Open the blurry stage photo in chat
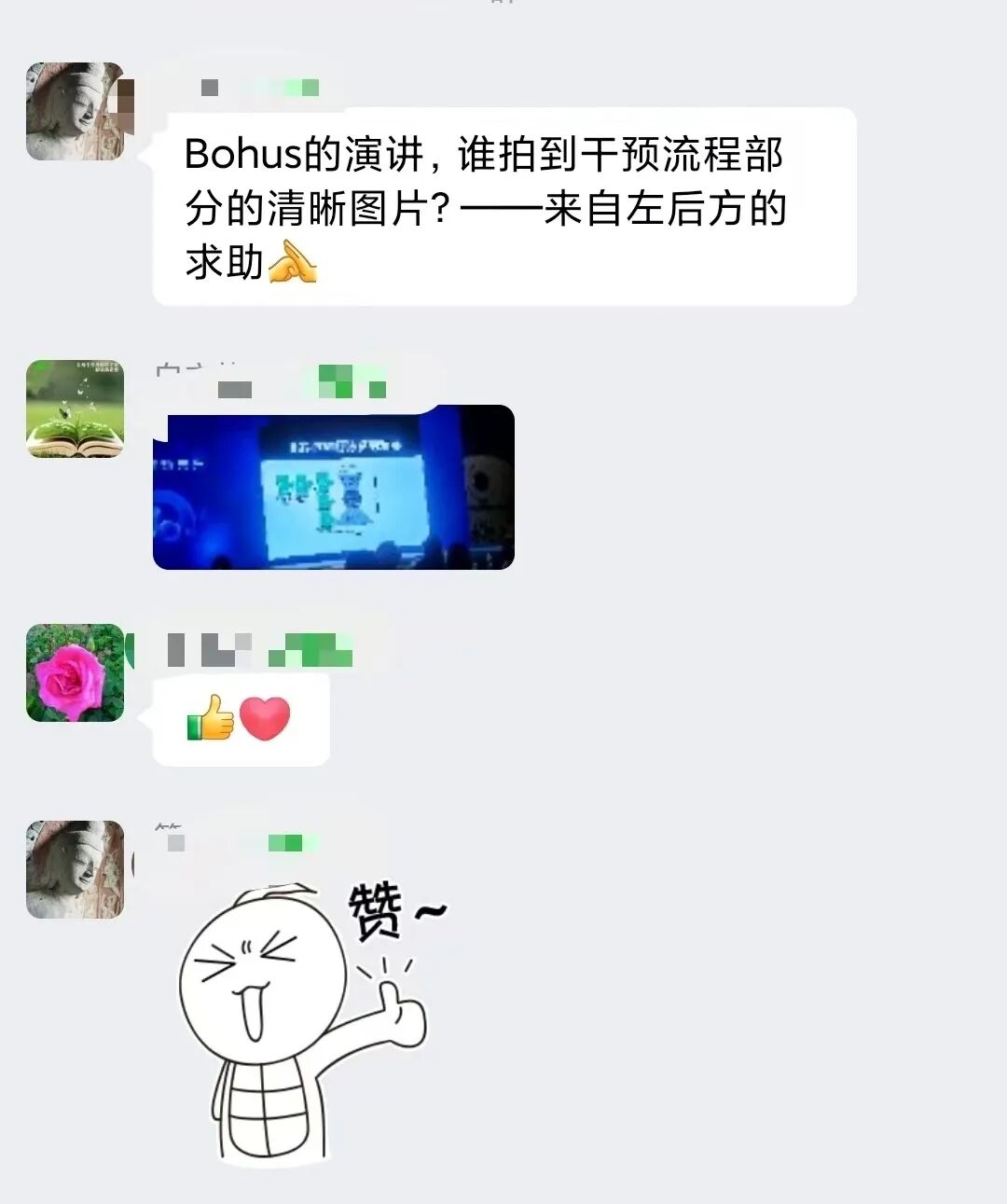1007x1204 pixels. point(333,487)
